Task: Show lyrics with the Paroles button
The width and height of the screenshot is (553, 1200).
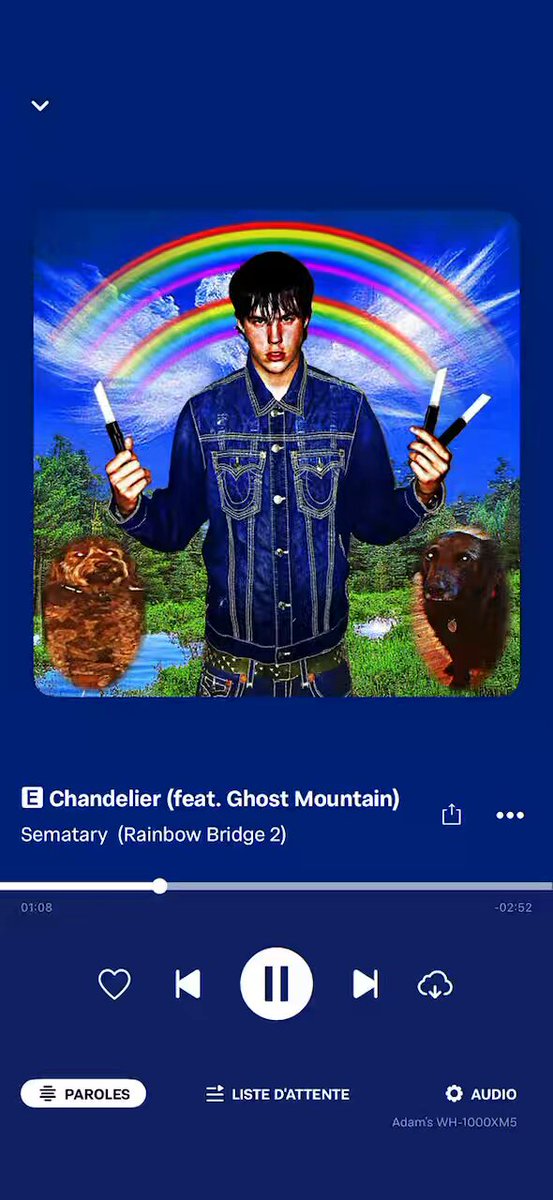Action: pos(83,1094)
